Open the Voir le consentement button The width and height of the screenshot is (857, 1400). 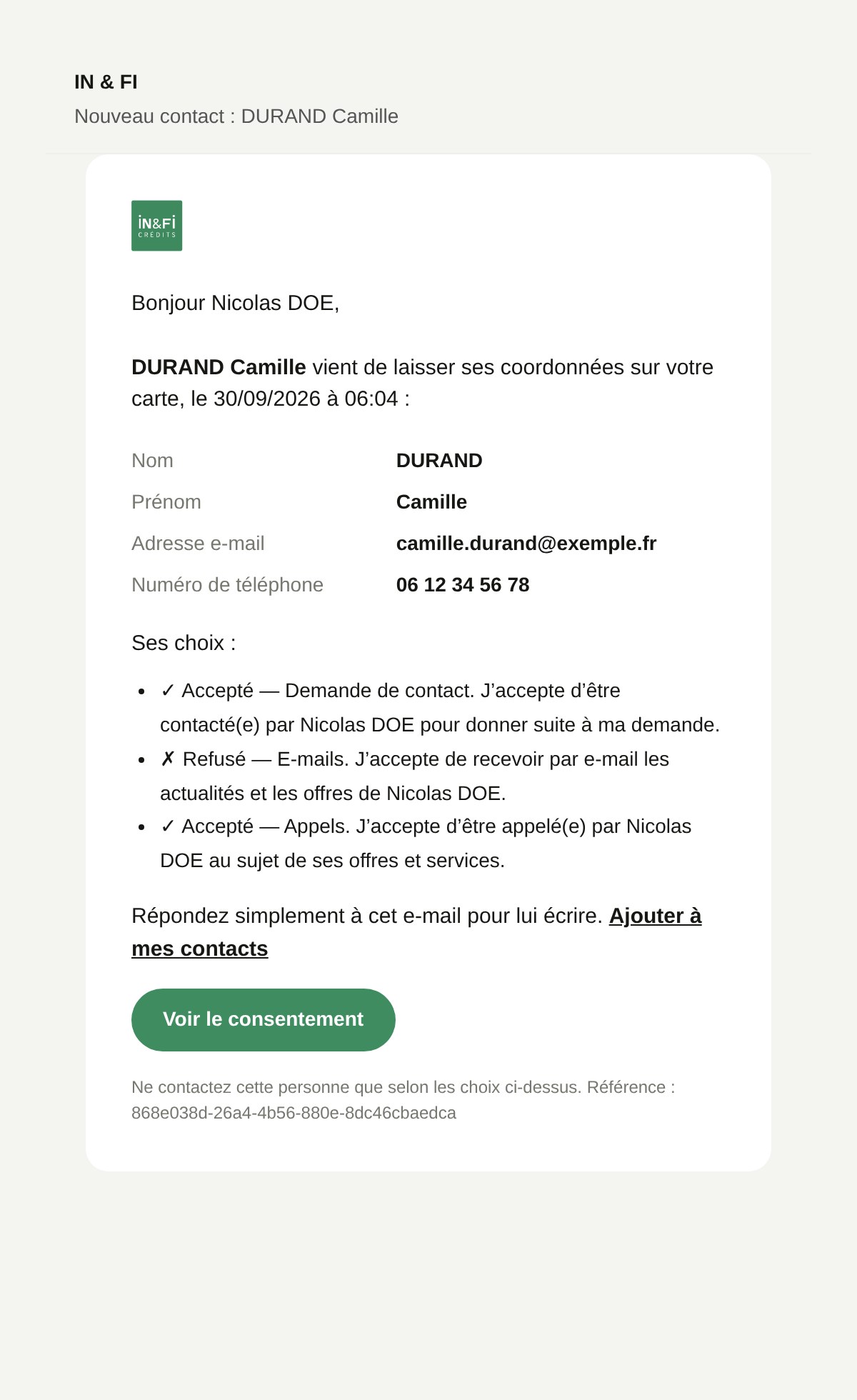pyautogui.click(x=263, y=1019)
